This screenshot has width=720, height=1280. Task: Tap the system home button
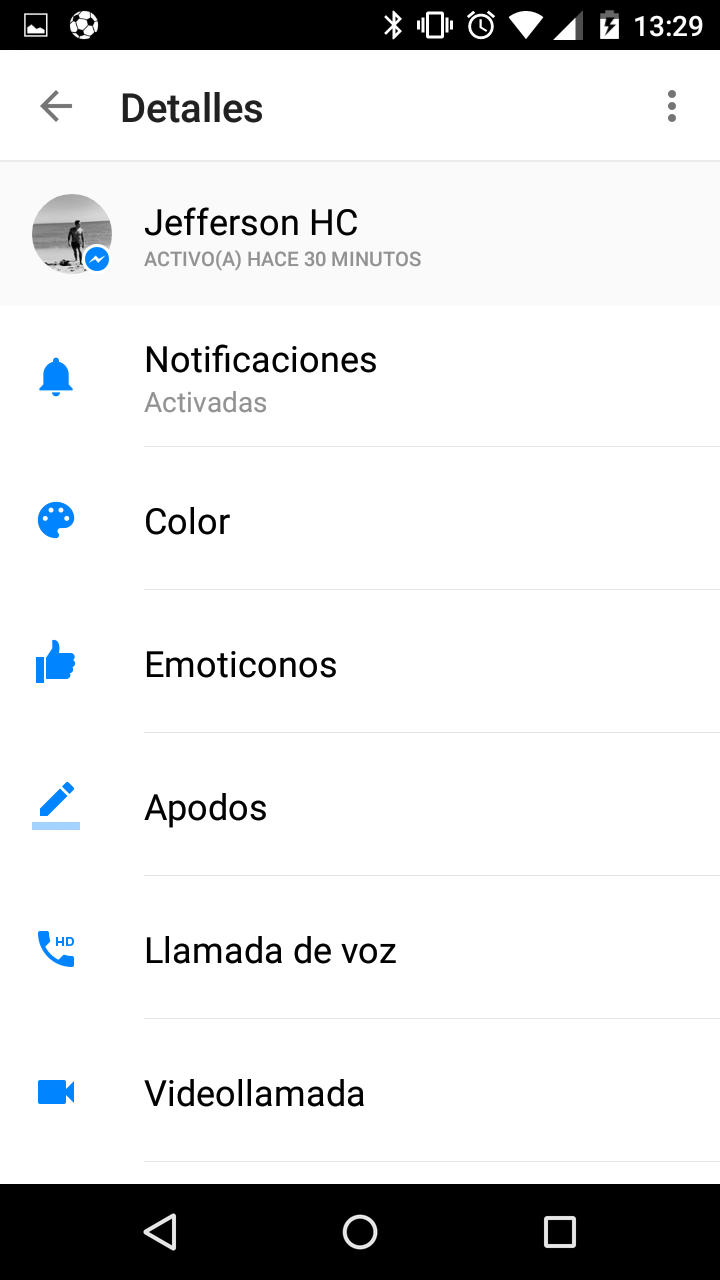360,1232
